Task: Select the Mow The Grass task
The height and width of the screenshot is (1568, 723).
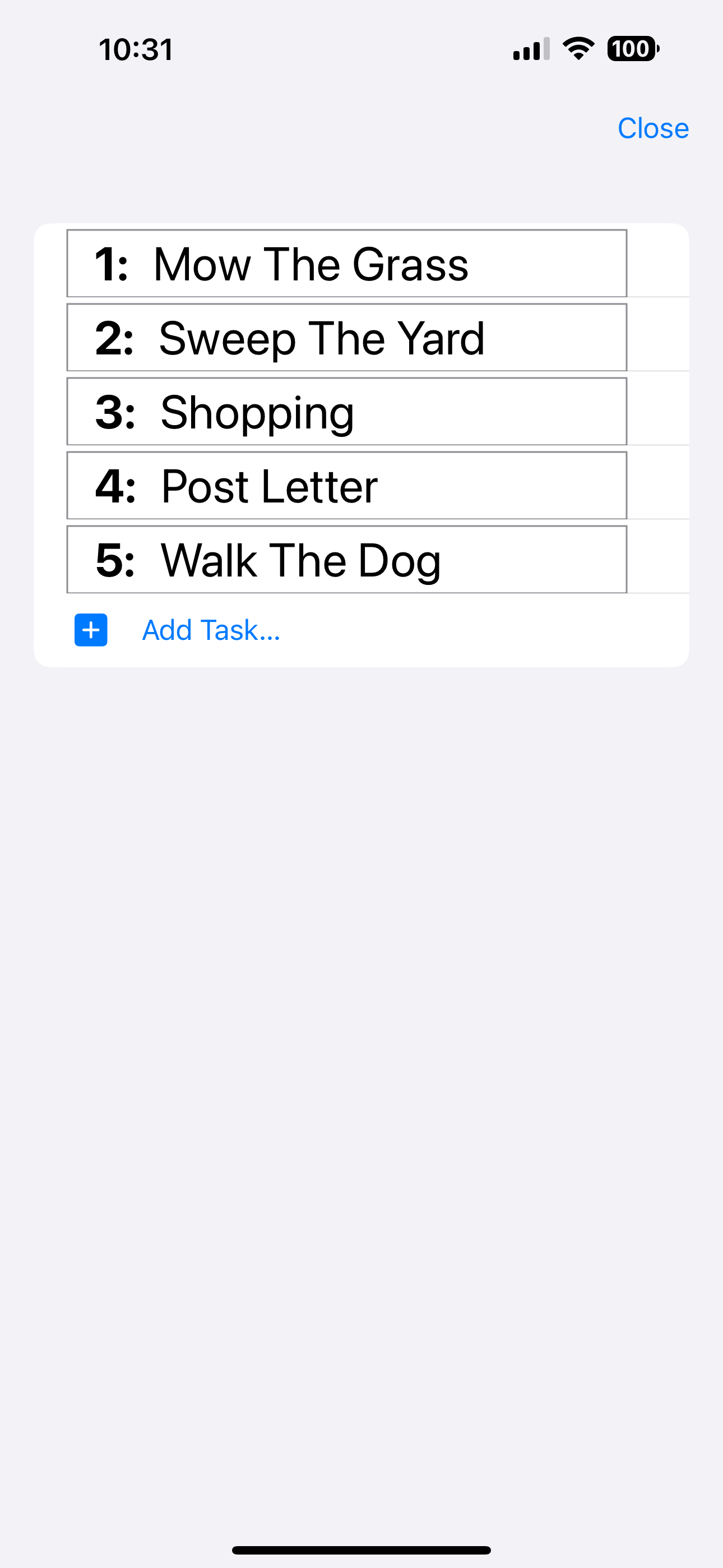Action: point(346,264)
